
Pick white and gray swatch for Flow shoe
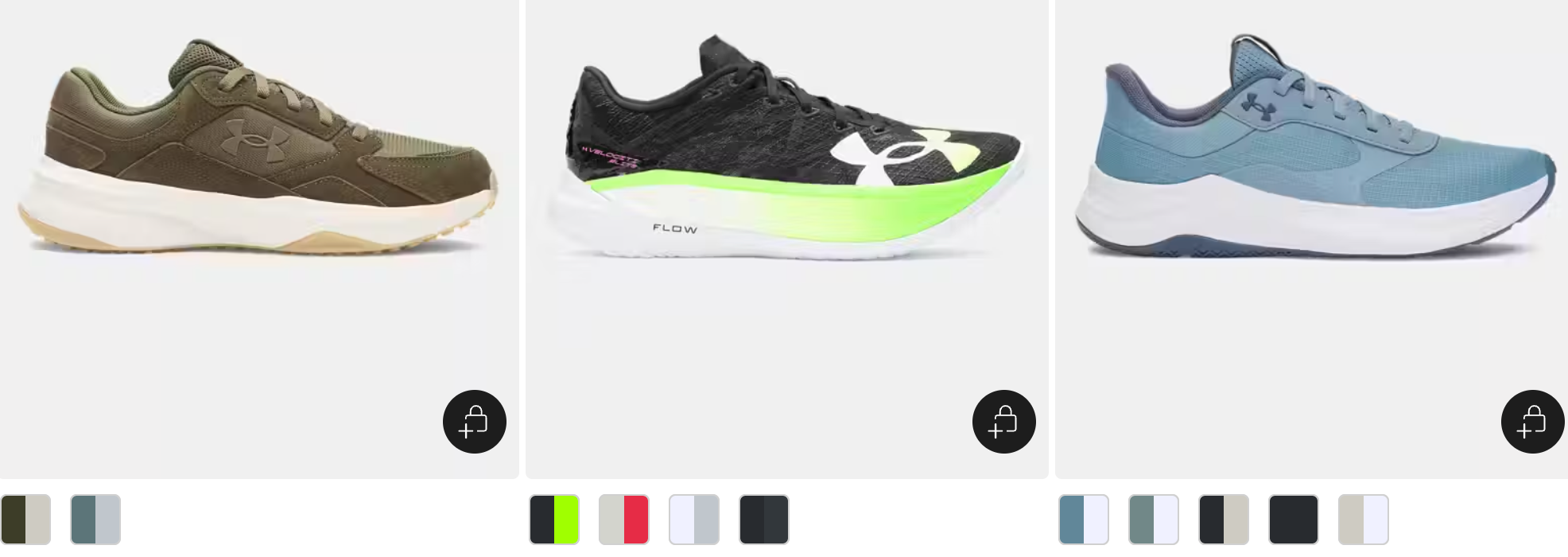(x=694, y=520)
